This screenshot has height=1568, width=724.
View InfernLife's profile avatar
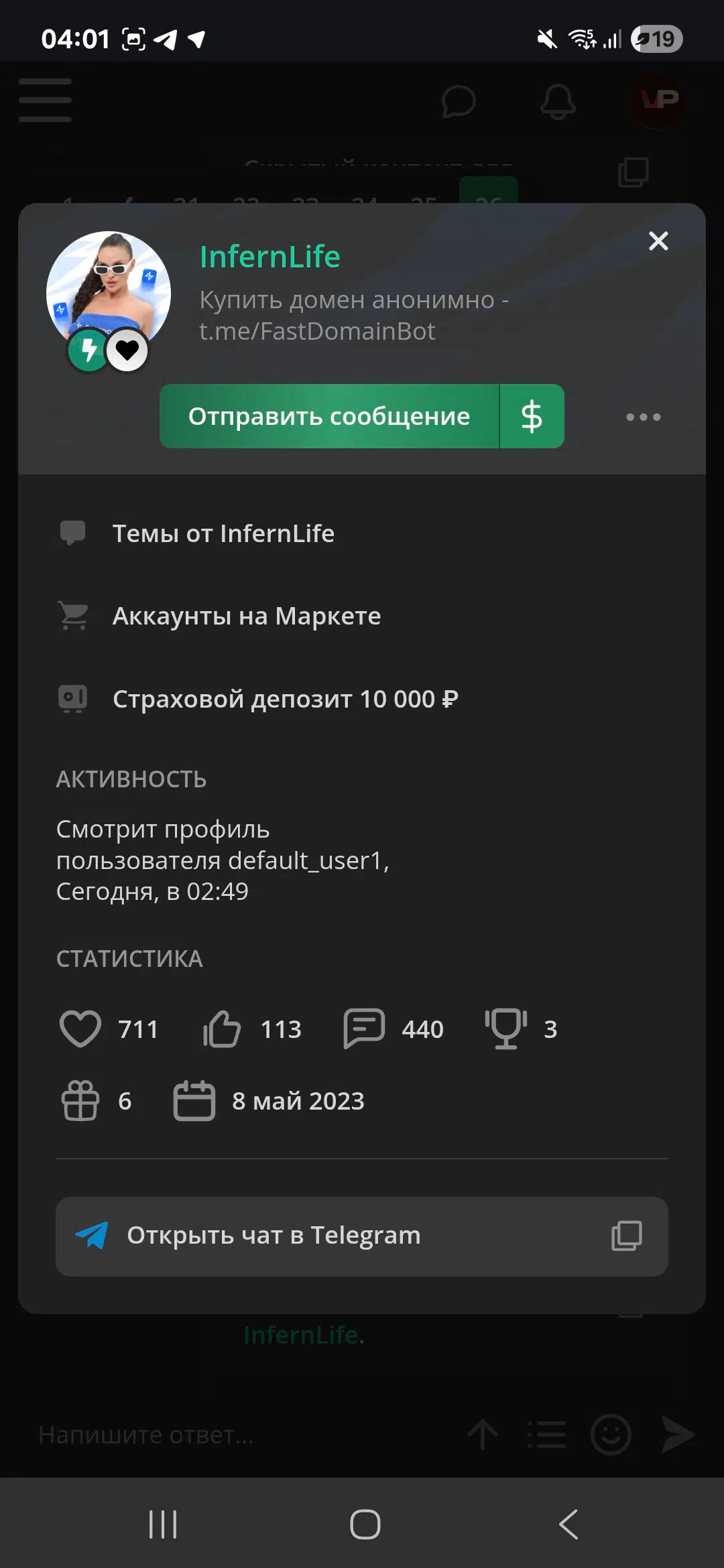tap(108, 293)
